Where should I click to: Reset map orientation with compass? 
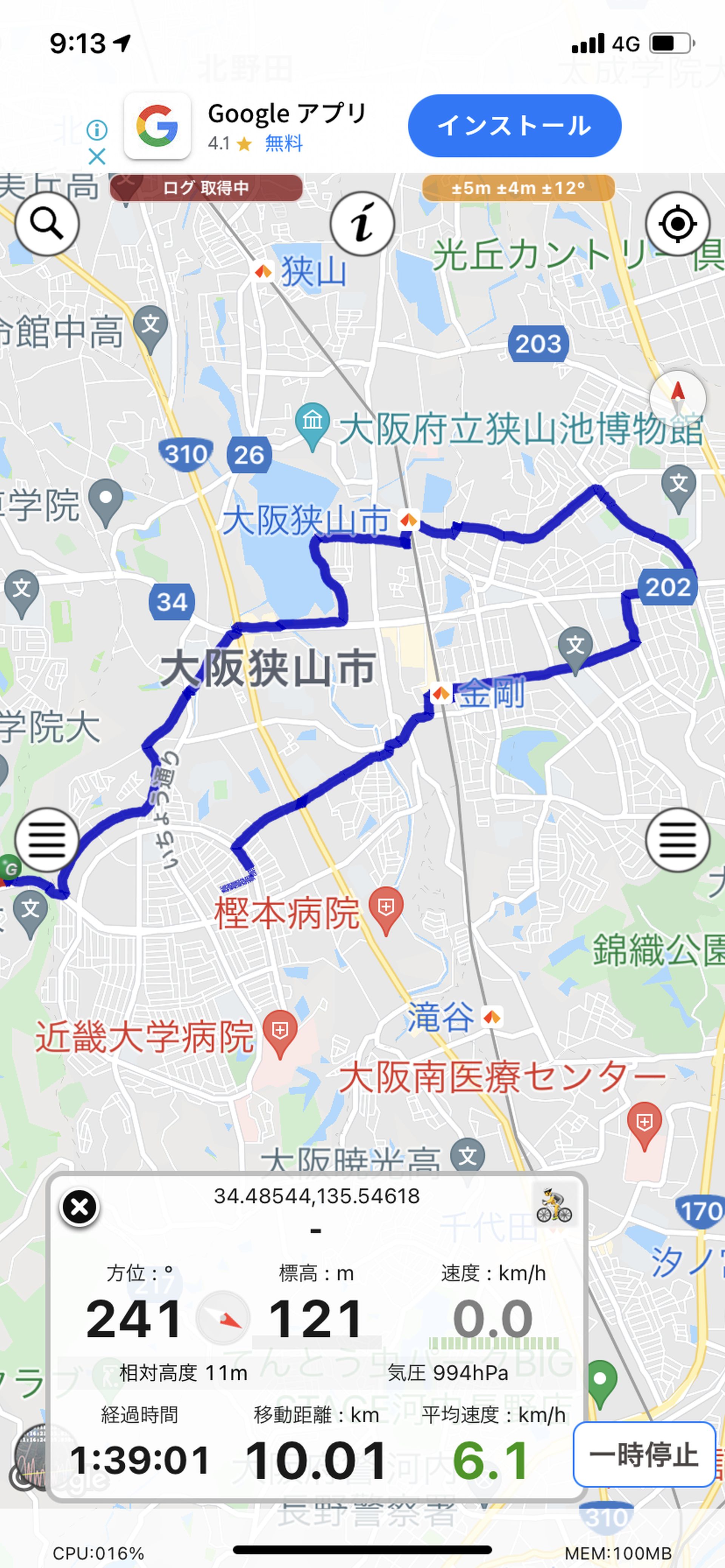coord(677,399)
